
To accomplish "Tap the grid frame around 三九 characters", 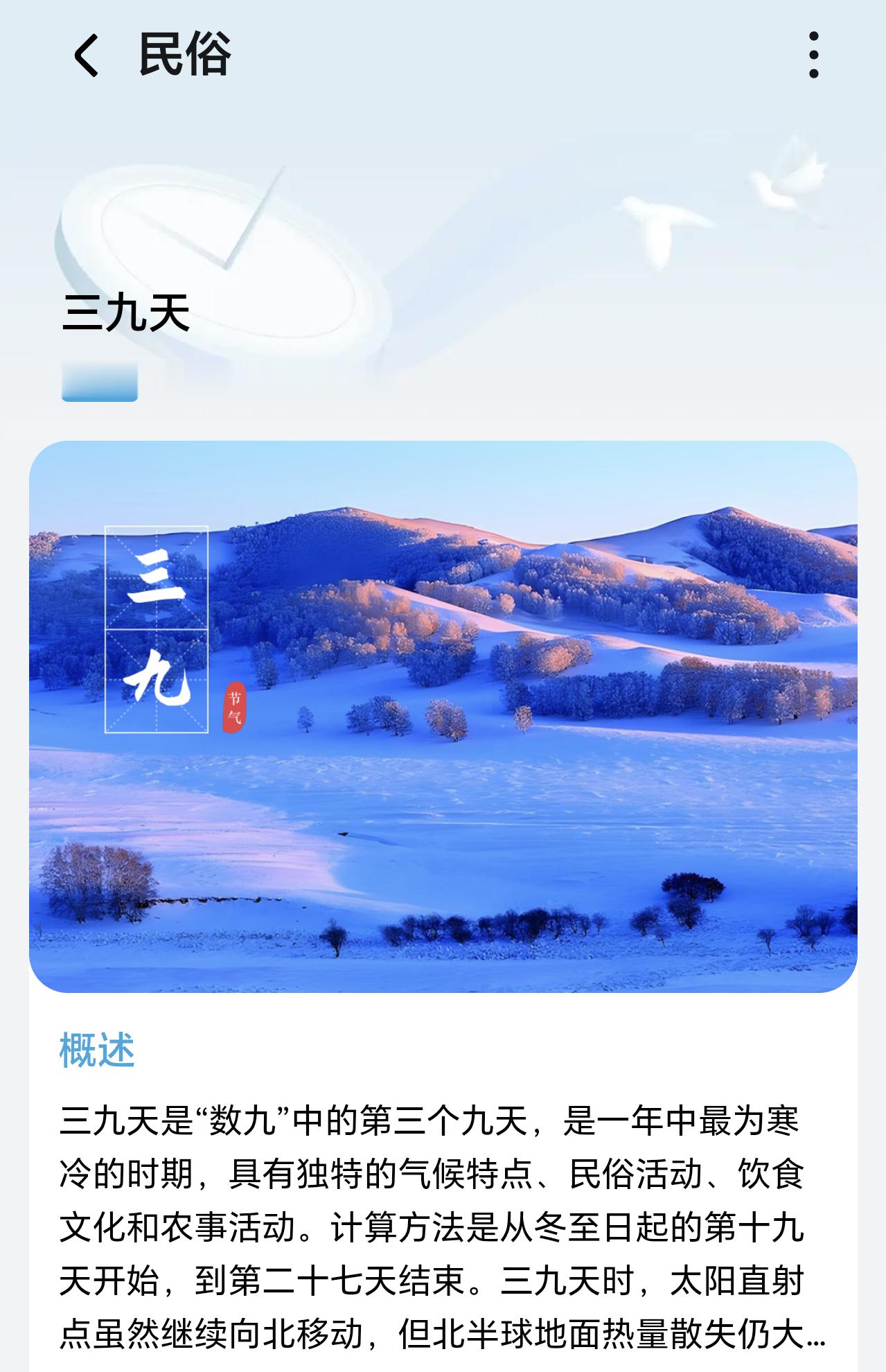I will [x=157, y=631].
